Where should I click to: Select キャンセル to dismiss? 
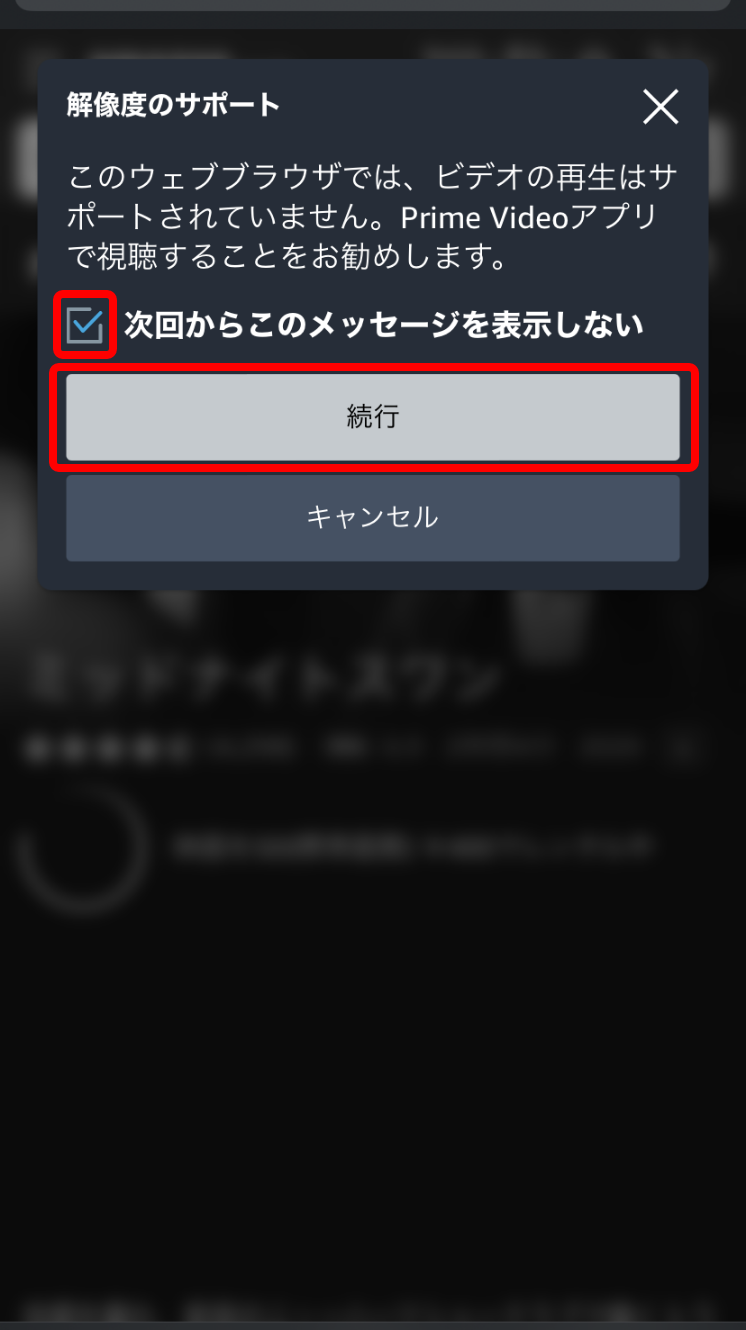click(x=373, y=518)
